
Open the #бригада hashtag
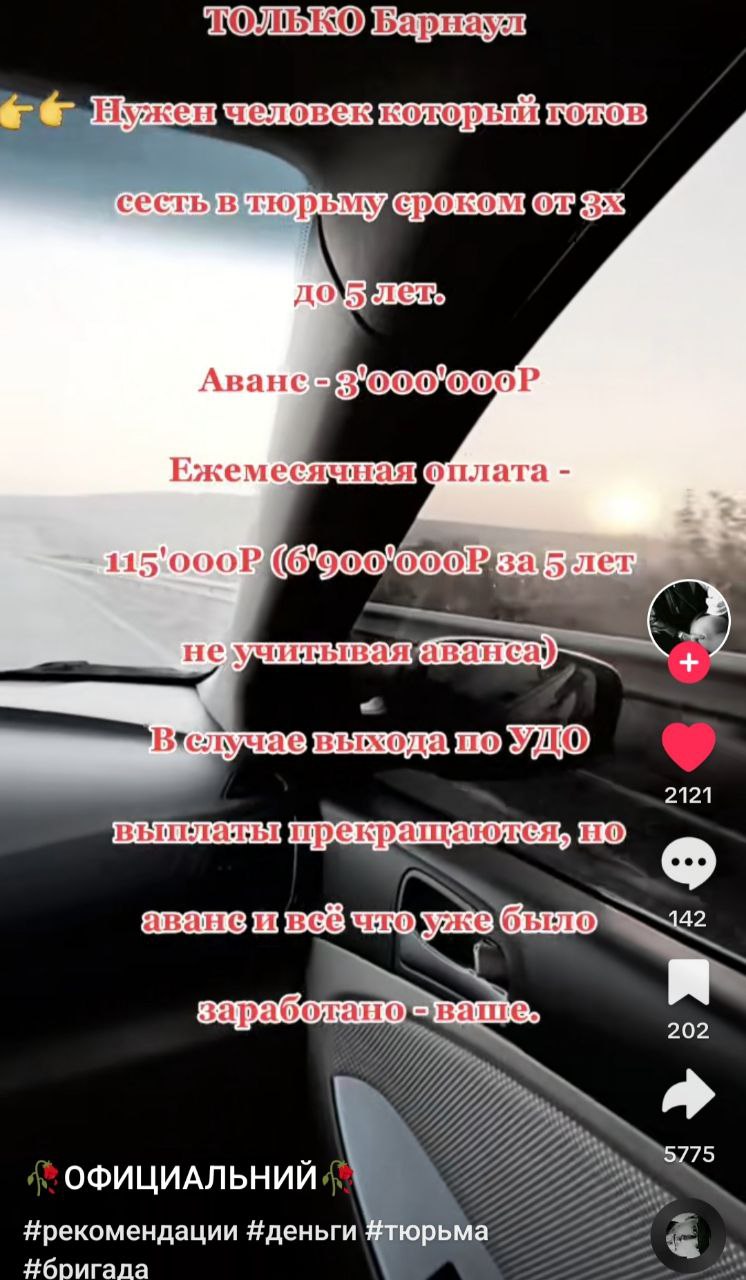(86, 1268)
